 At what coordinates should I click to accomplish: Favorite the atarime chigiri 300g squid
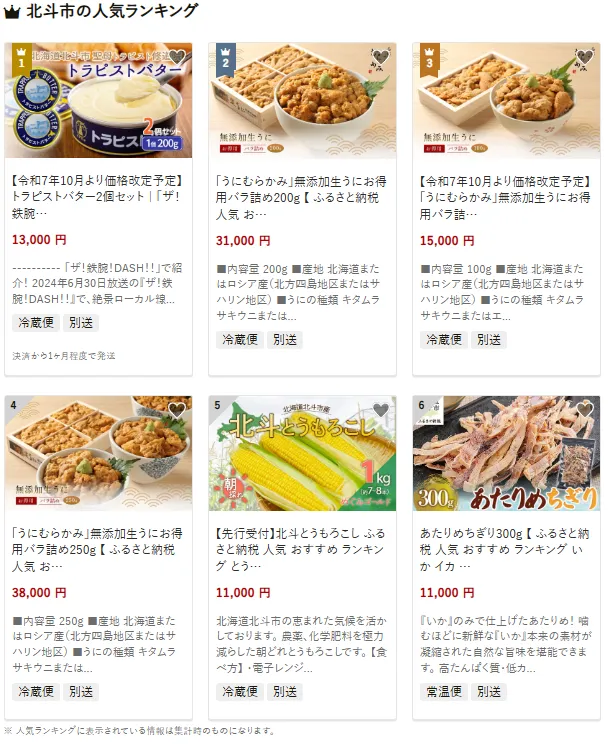point(584,410)
